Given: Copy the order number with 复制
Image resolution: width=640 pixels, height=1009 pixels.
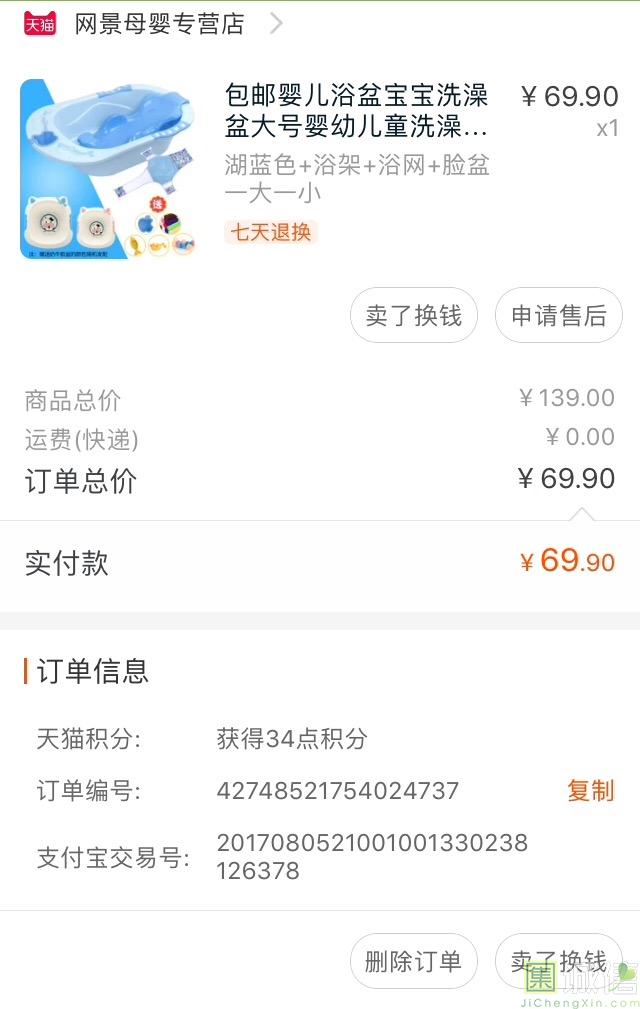Looking at the screenshot, I should (590, 791).
